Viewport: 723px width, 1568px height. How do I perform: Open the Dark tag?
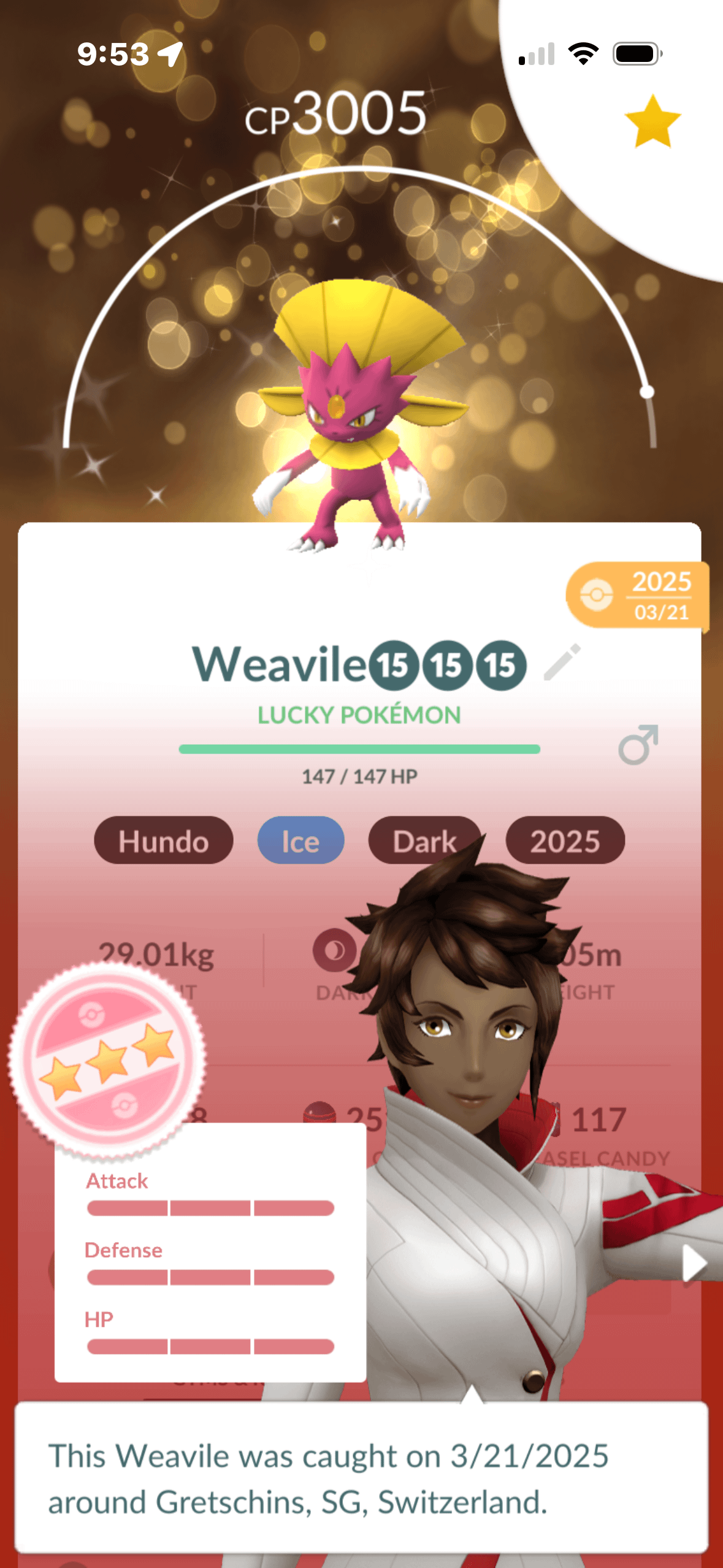[x=423, y=840]
